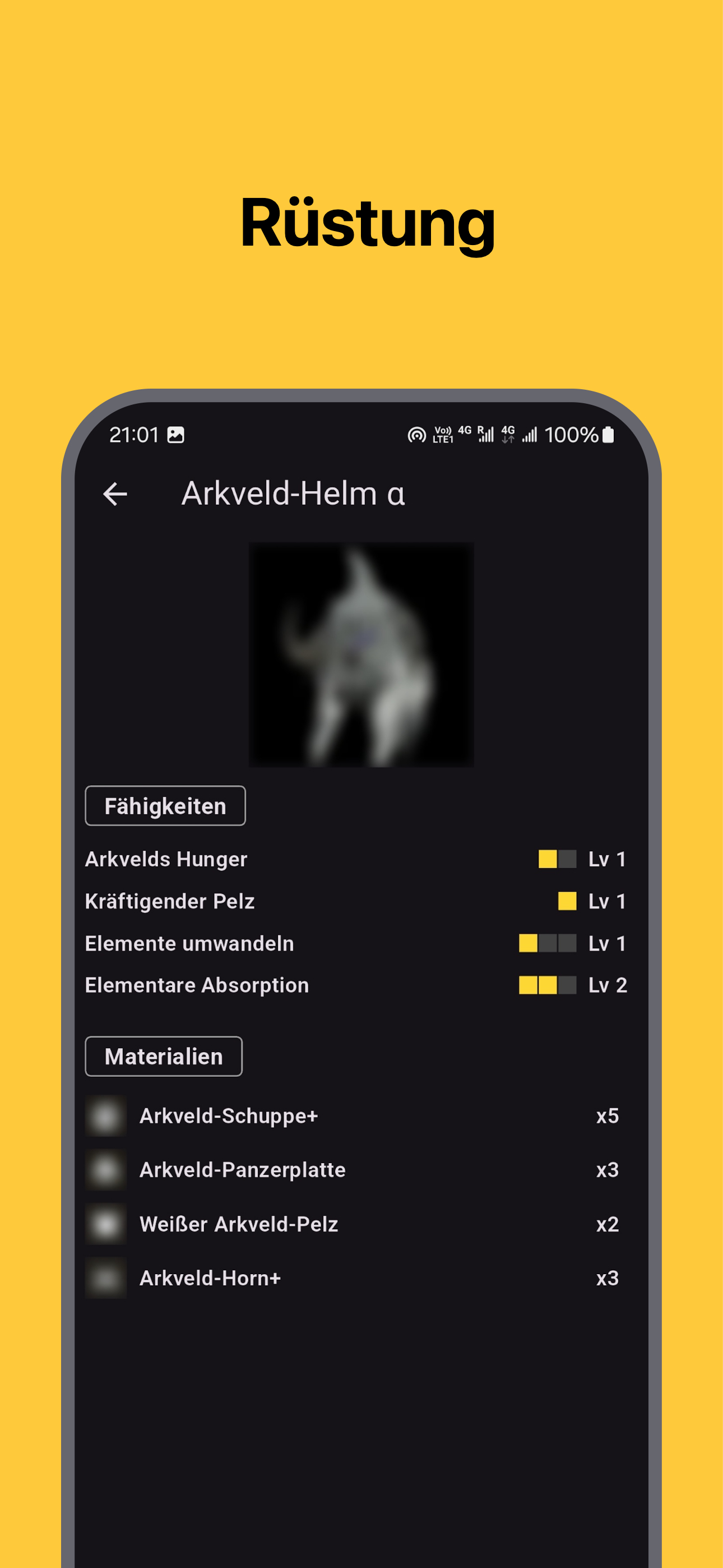Viewport: 723px width, 1568px height.
Task: Tap the screen recording status icon
Action: [416, 435]
